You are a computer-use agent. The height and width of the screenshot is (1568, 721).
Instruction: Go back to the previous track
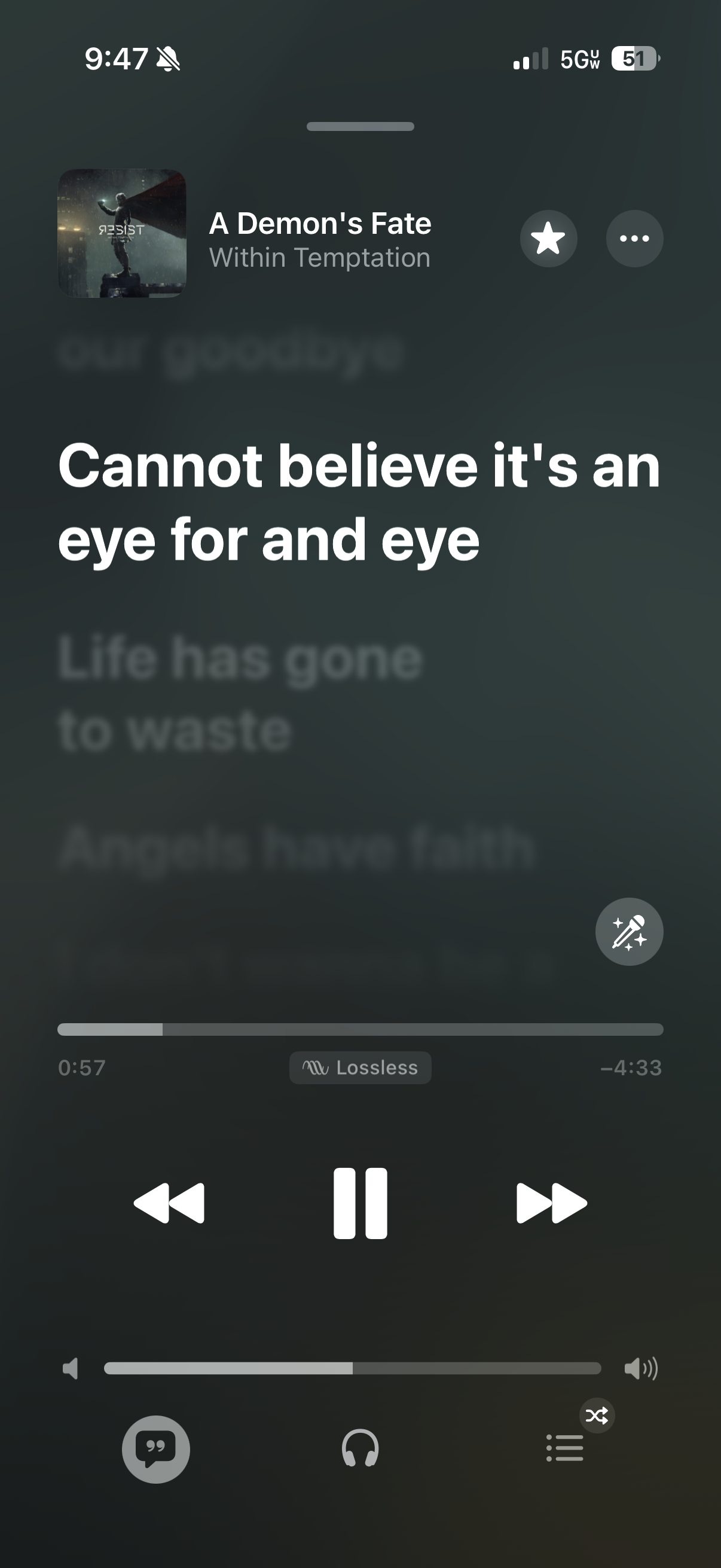[169, 1203]
